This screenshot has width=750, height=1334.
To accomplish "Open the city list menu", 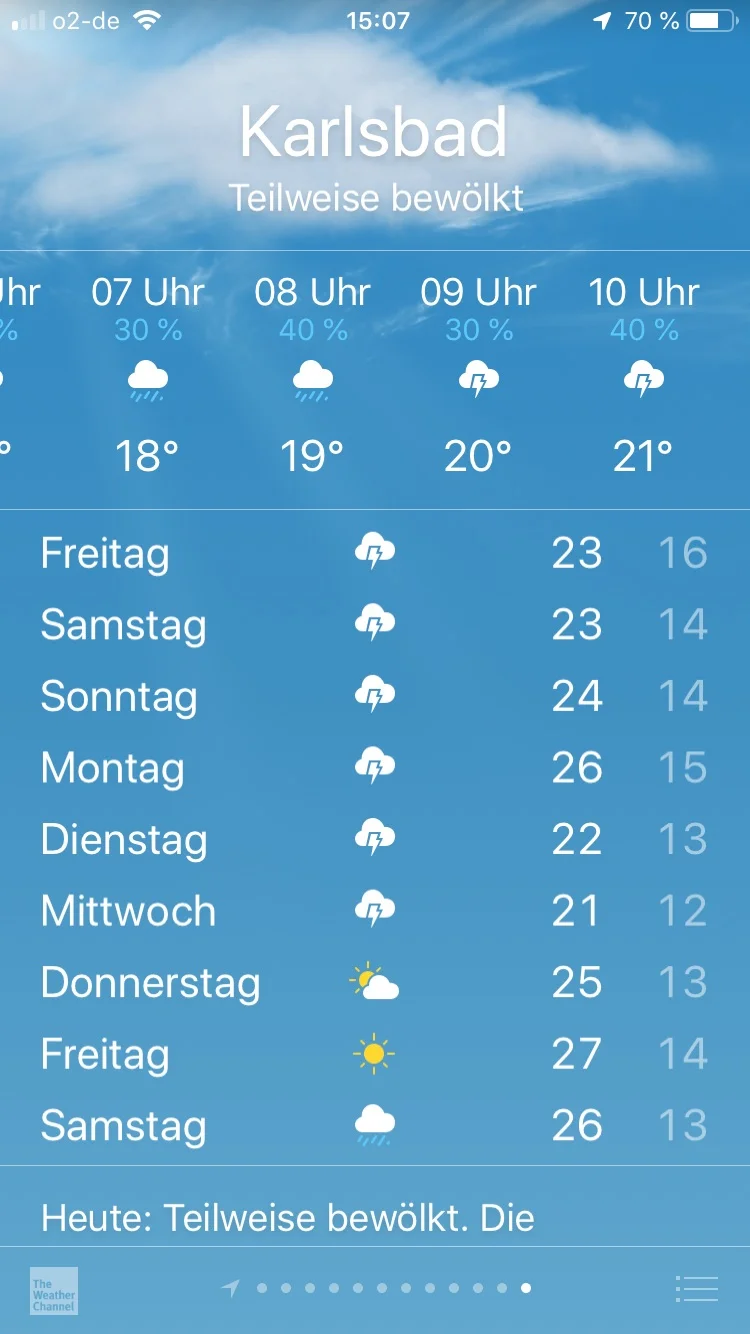I will (x=697, y=1289).
